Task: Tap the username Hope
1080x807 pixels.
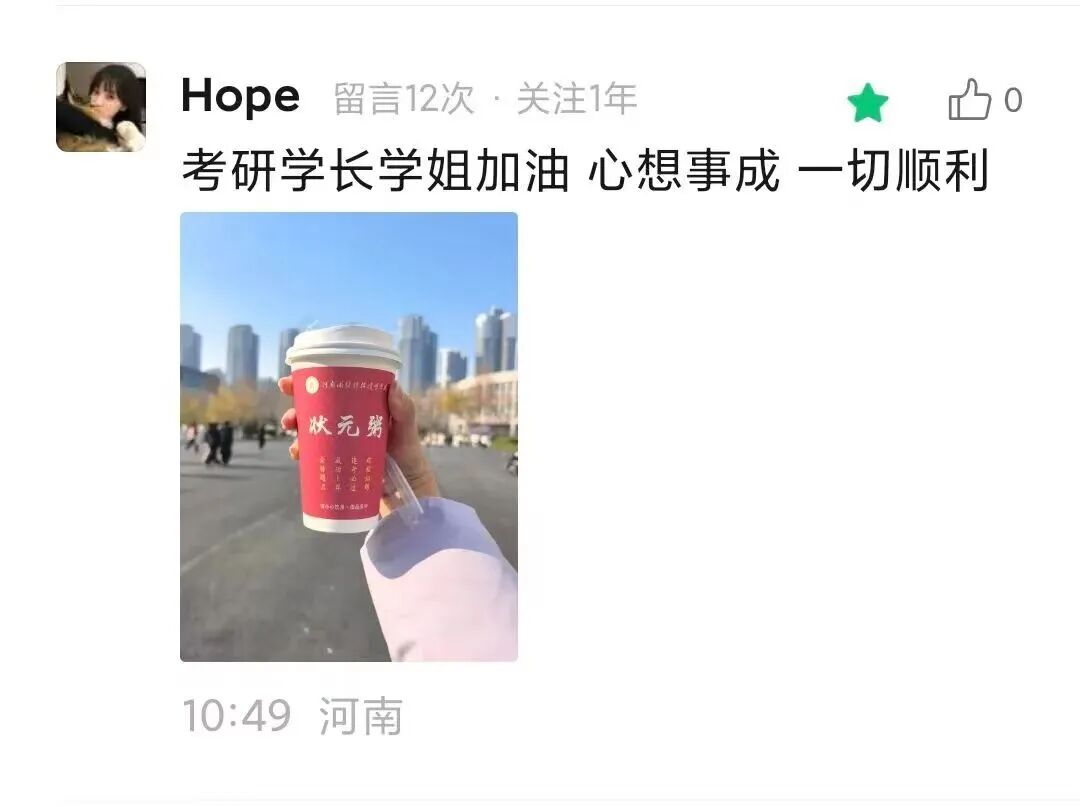Action: point(240,97)
